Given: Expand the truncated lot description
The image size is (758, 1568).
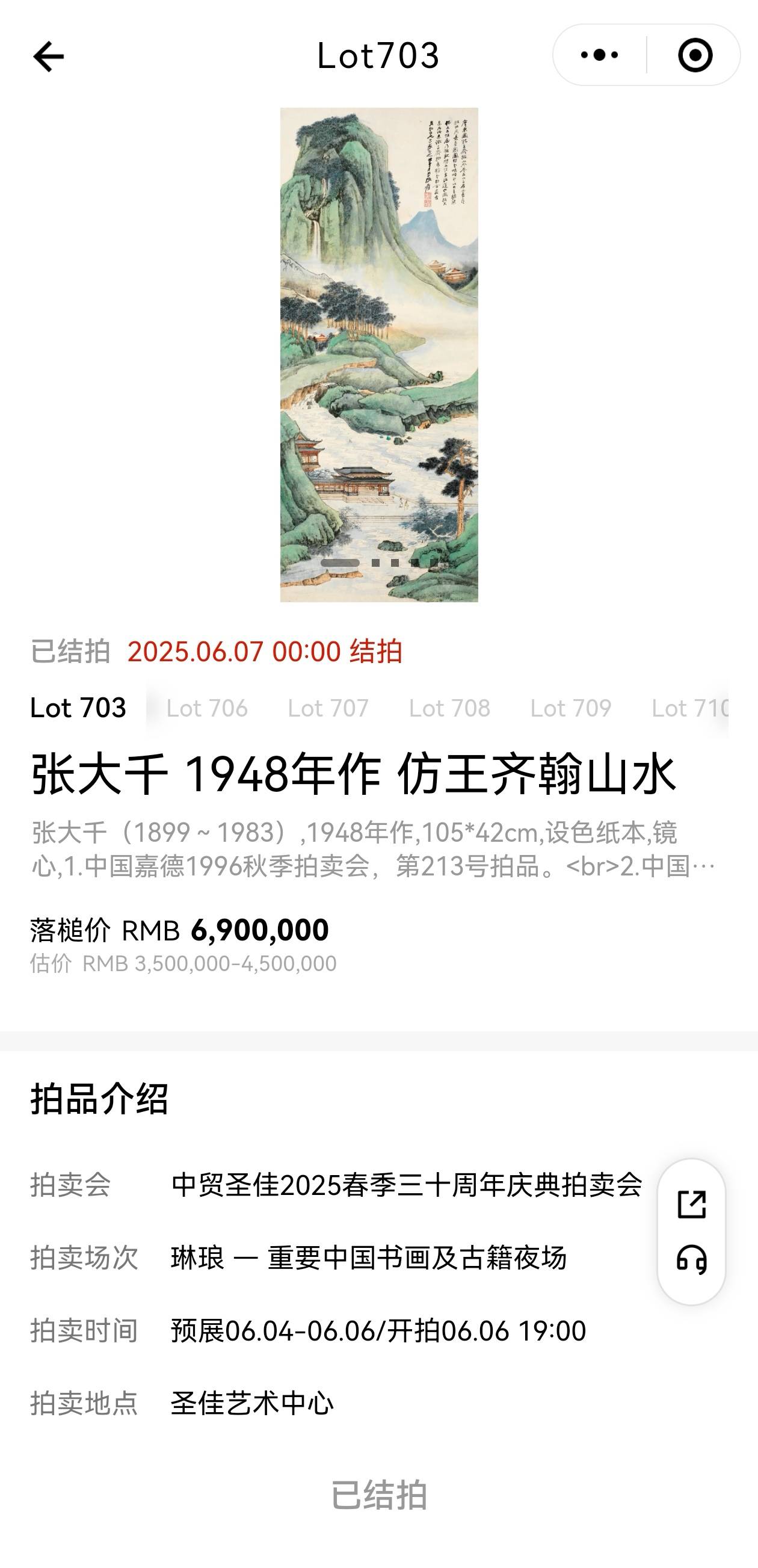Looking at the screenshot, I should 372,850.
